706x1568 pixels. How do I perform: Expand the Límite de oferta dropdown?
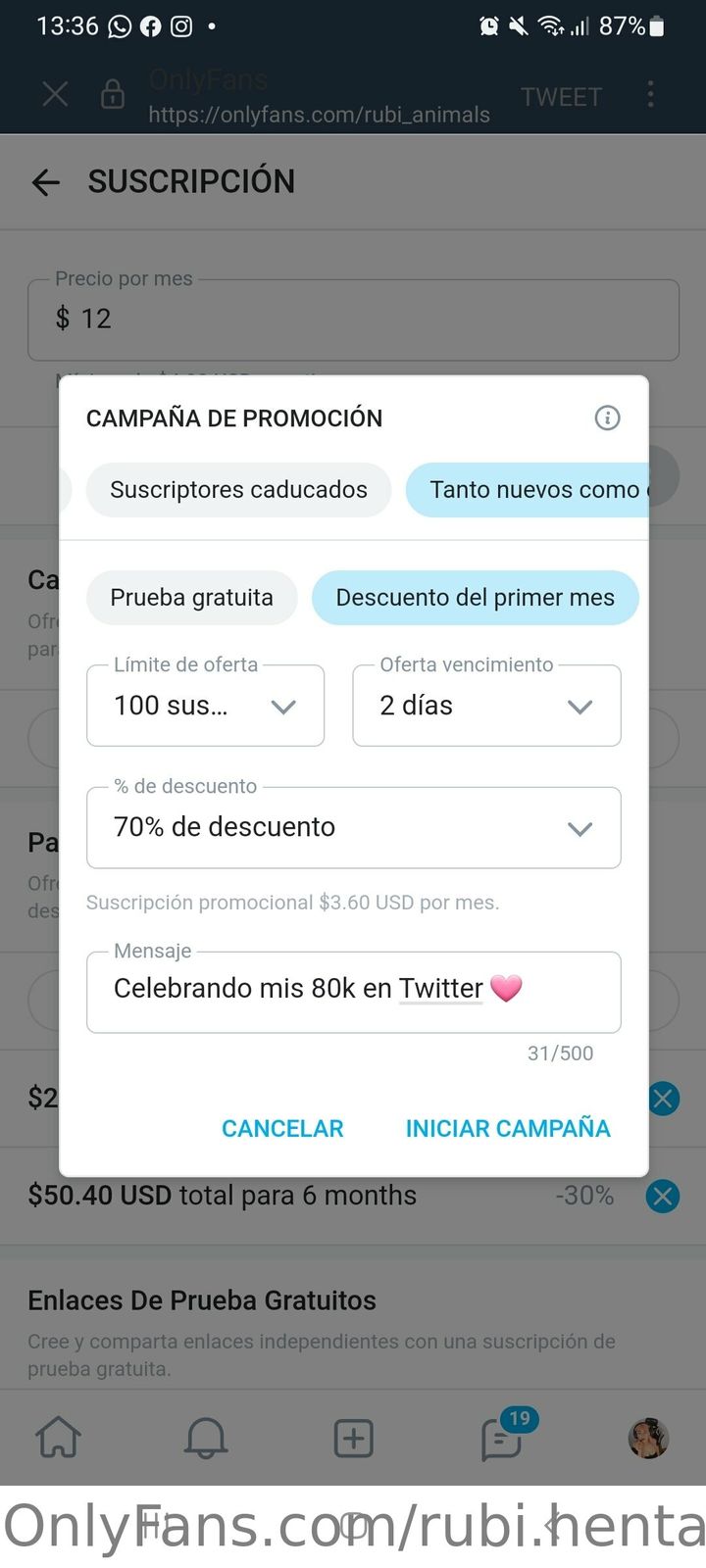[x=205, y=706]
